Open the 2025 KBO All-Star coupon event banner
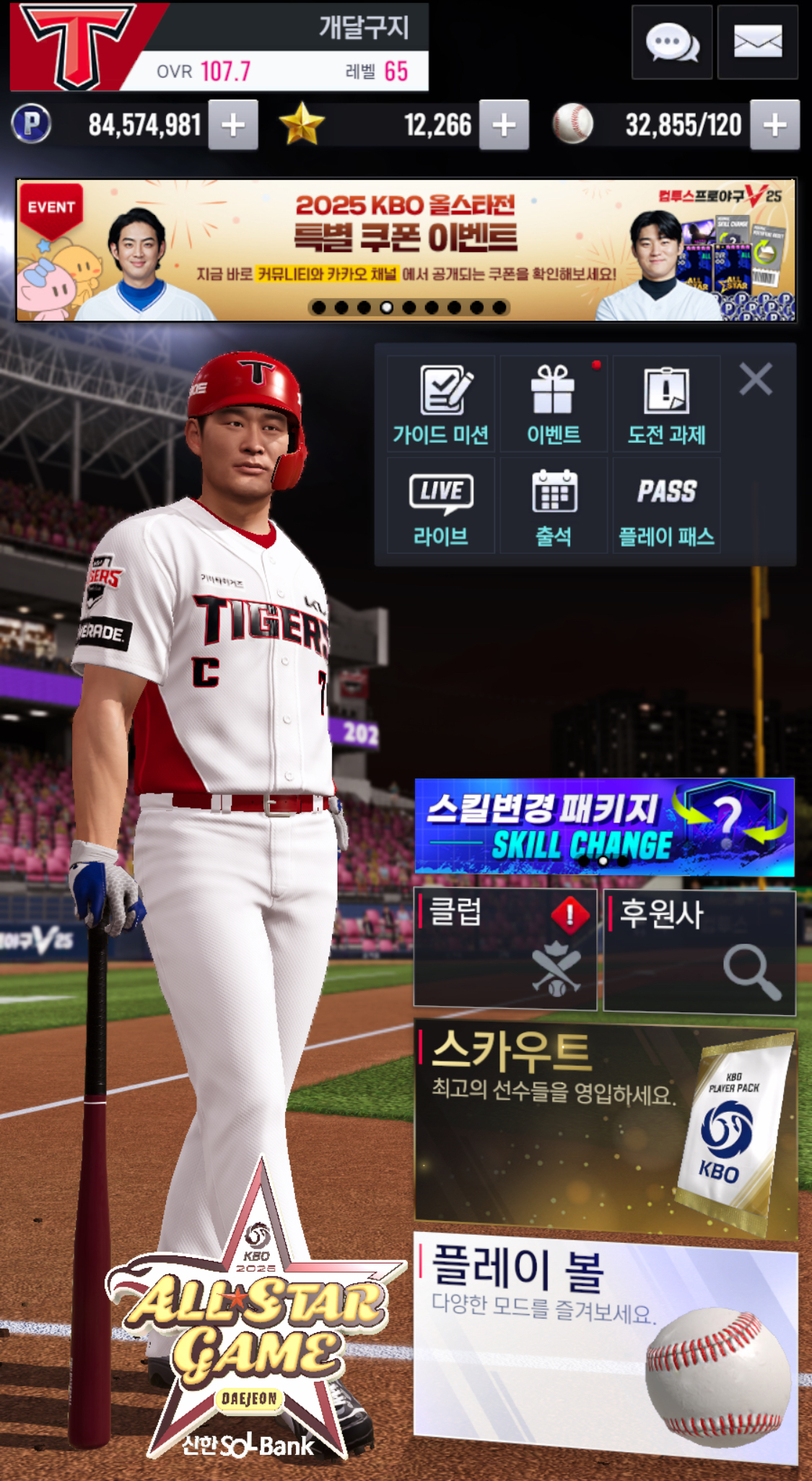Viewport: 812px width, 1481px height. [406, 250]
